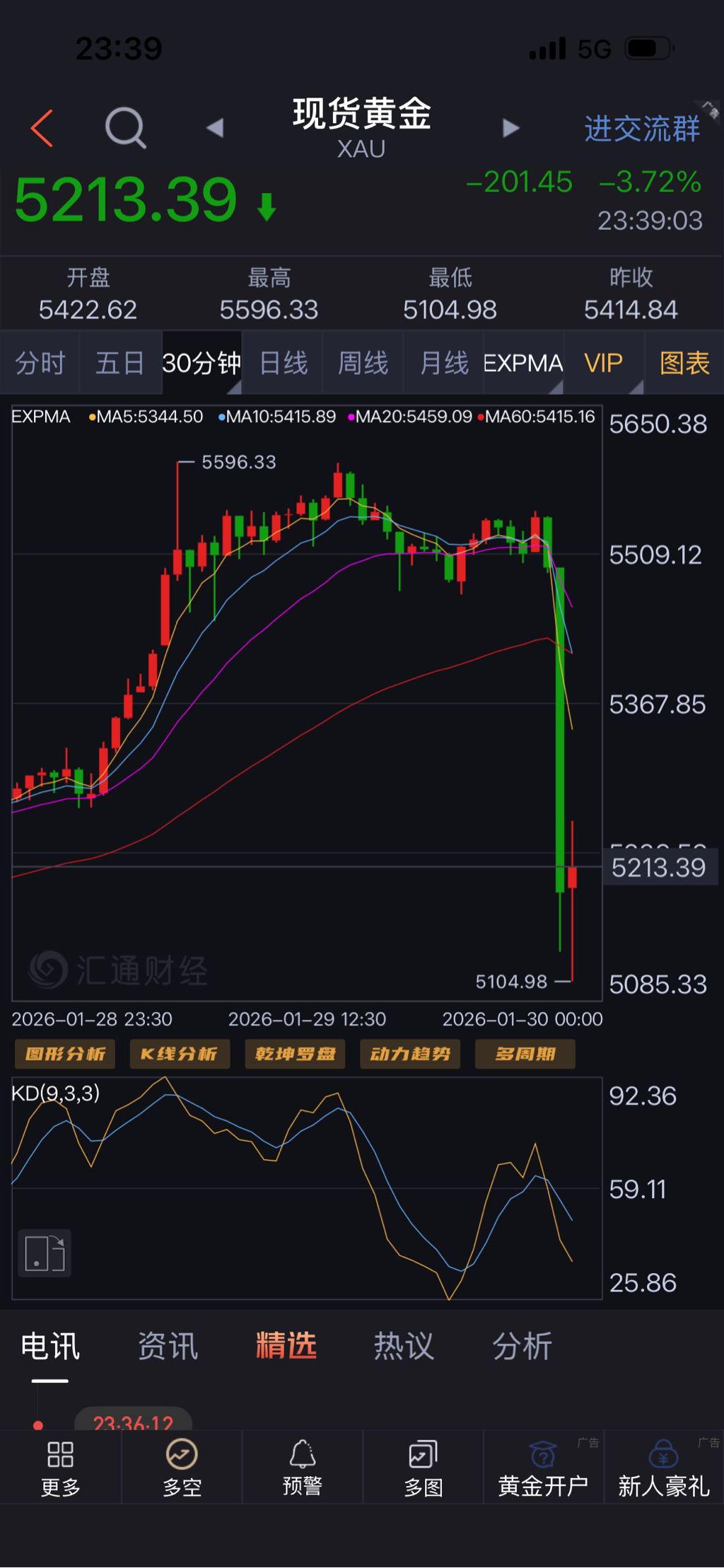Viewport: 724px width, 1568px height.
Task: Open the 精选 tab
Action: point(286,1345)
